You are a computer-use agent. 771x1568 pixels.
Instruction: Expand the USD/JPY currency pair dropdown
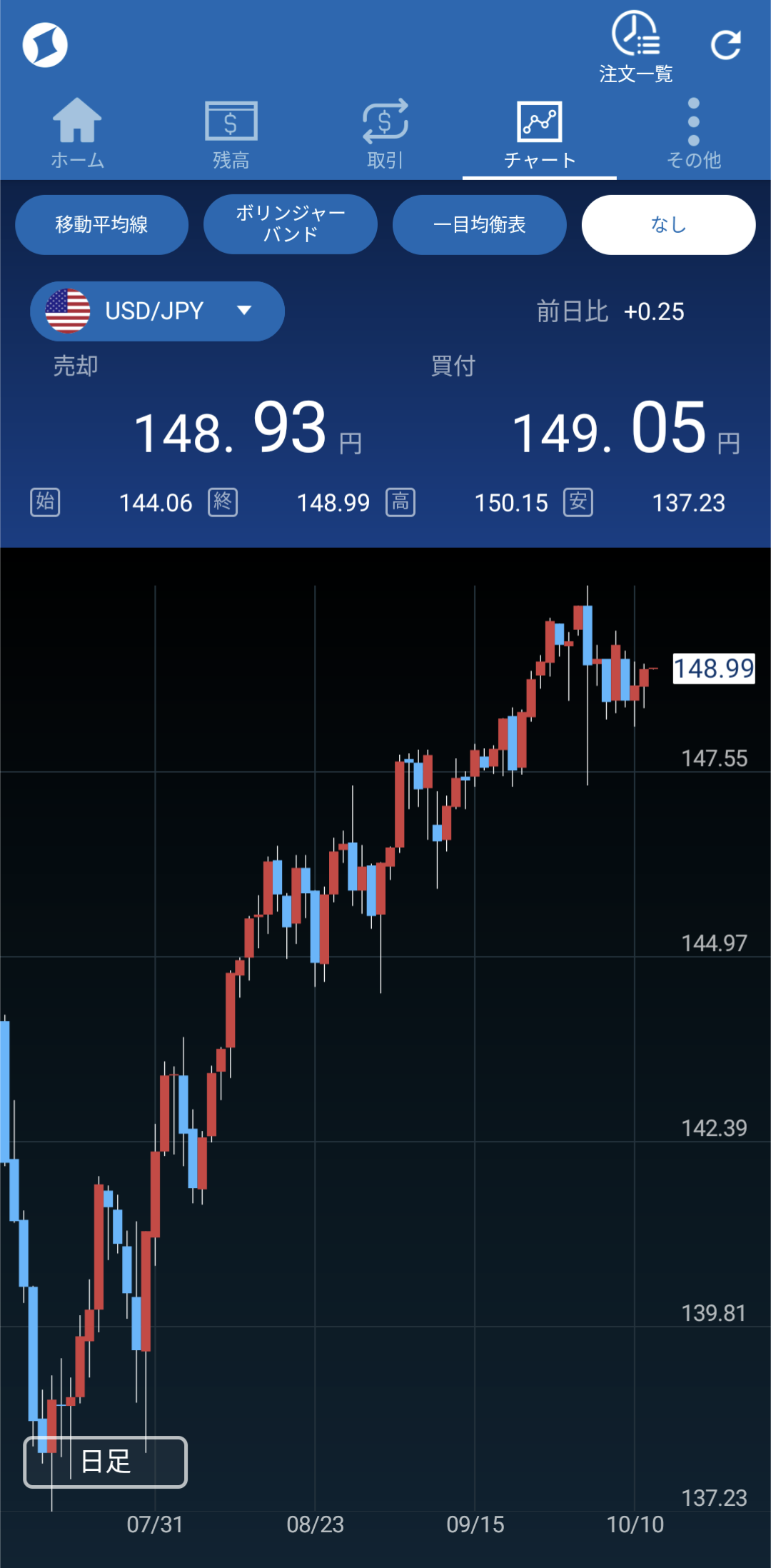pos(157,311)
